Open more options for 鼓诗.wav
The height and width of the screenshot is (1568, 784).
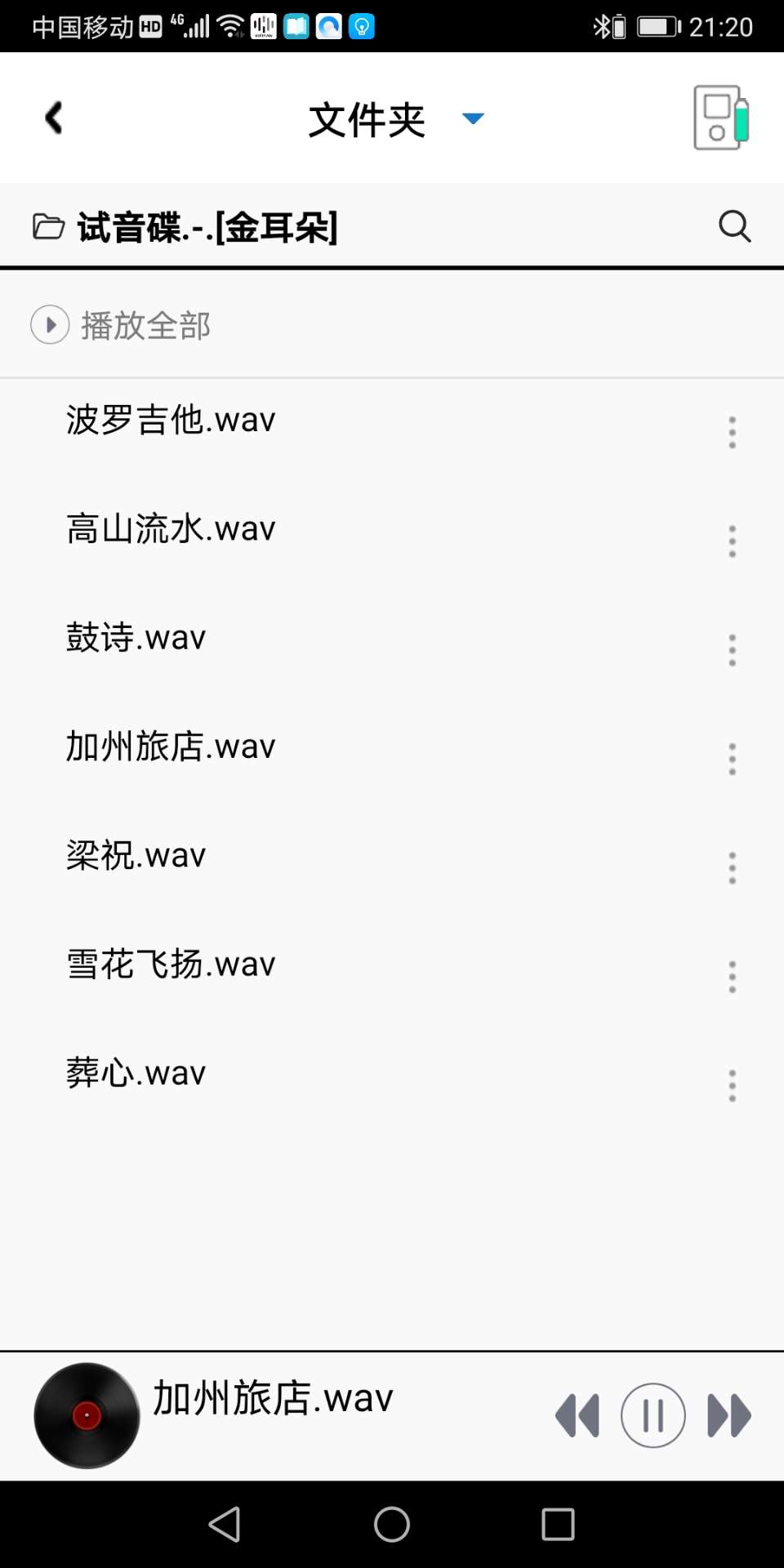tap(732, 650)
